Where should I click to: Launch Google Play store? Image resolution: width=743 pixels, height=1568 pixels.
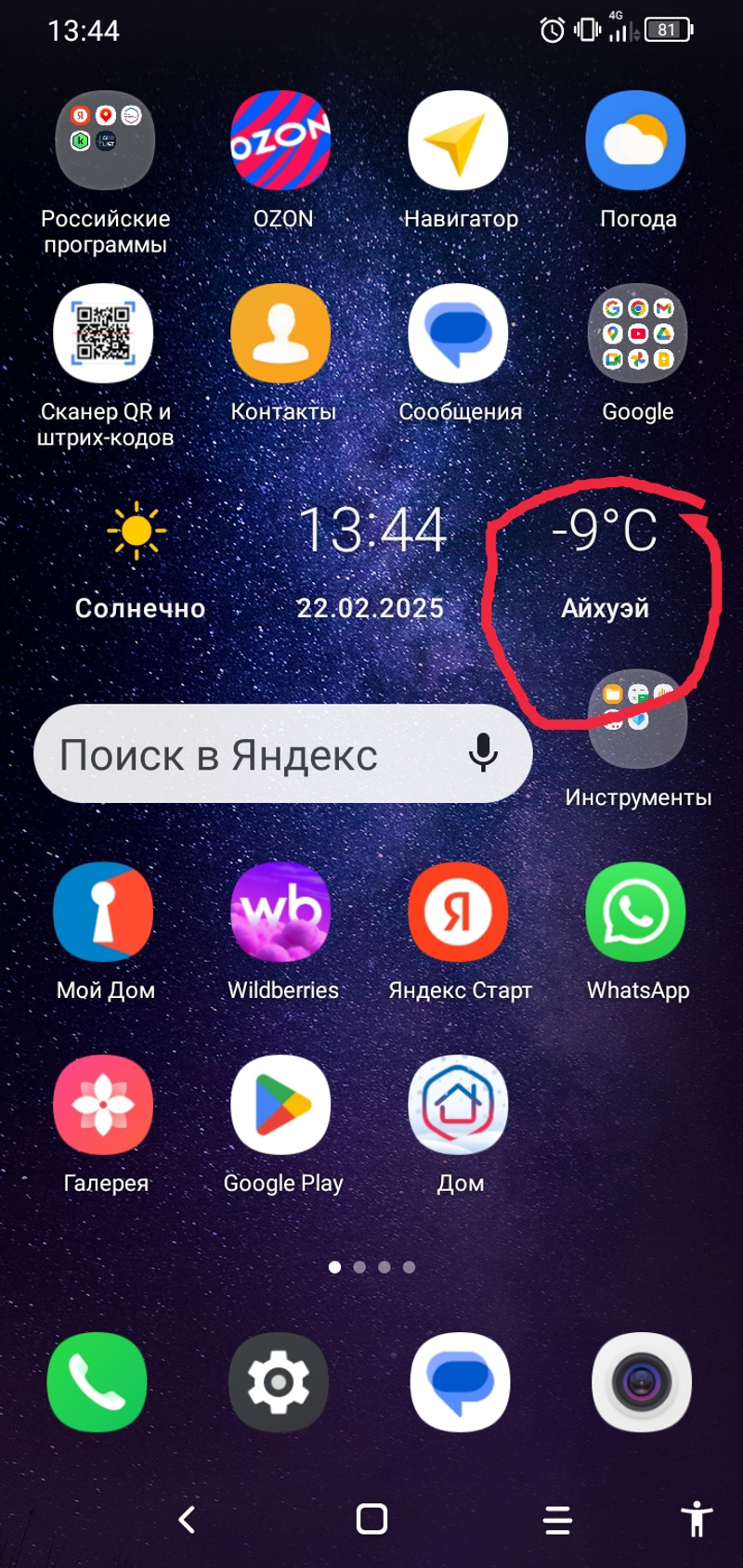tap(282, 1105)
